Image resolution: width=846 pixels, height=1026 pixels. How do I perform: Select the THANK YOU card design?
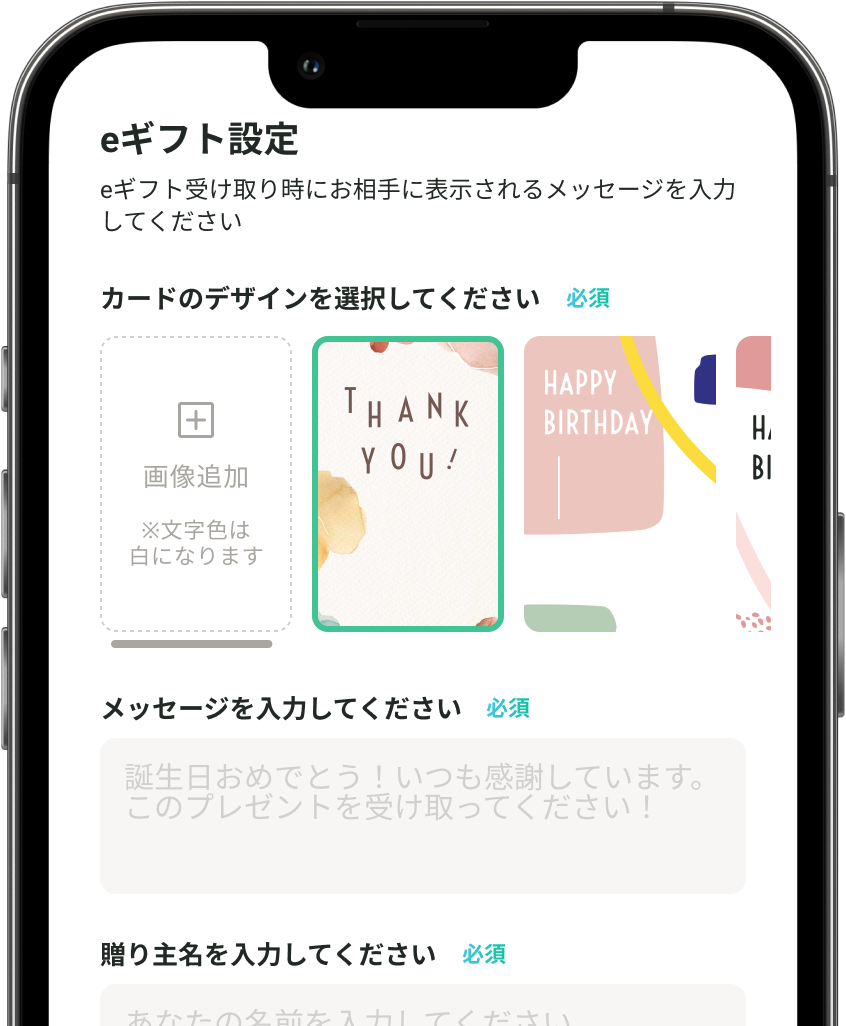(x=407, y=484)
